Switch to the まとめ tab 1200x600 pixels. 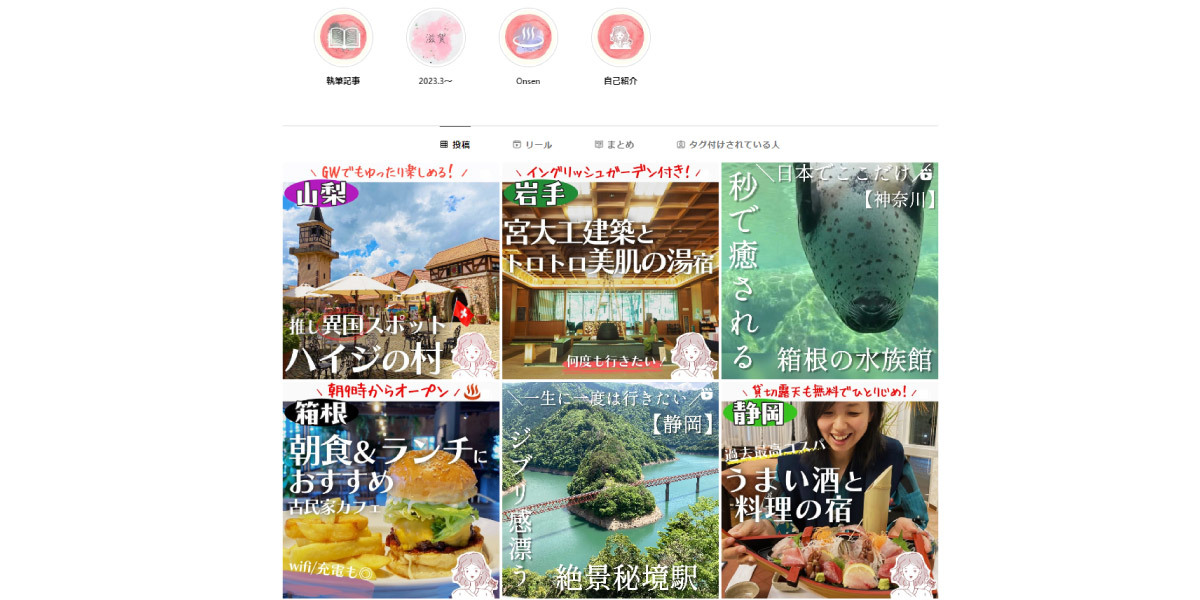coord(614,144)
